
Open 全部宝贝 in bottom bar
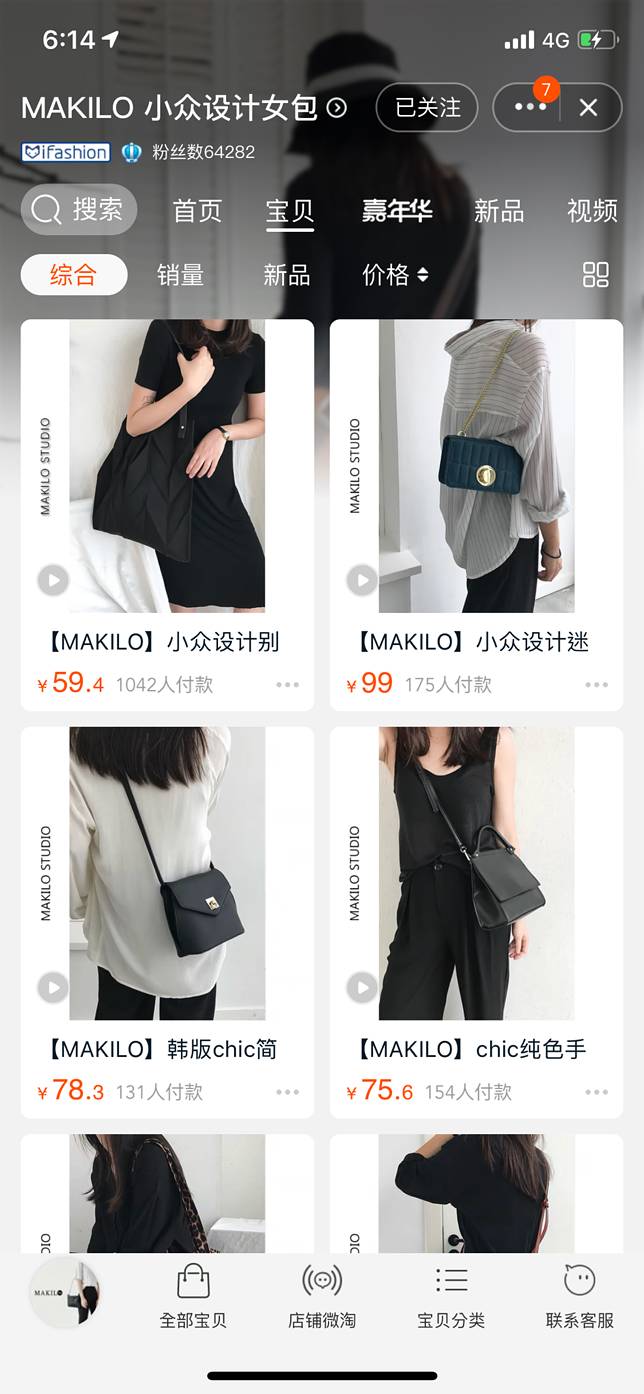(193, 1295)
